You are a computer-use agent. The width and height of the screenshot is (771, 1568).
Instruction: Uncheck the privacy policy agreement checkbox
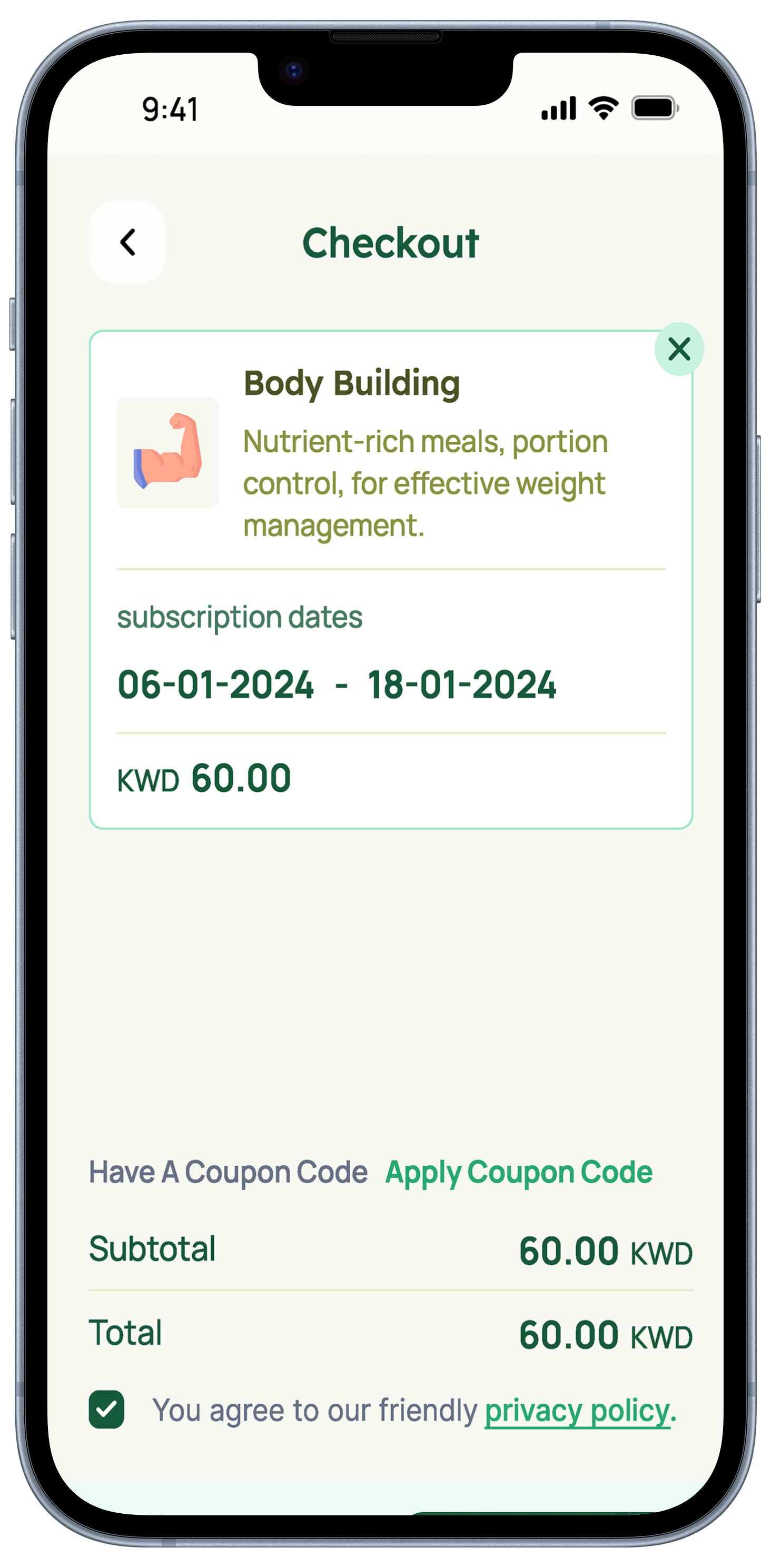[x=106, y=1409]
